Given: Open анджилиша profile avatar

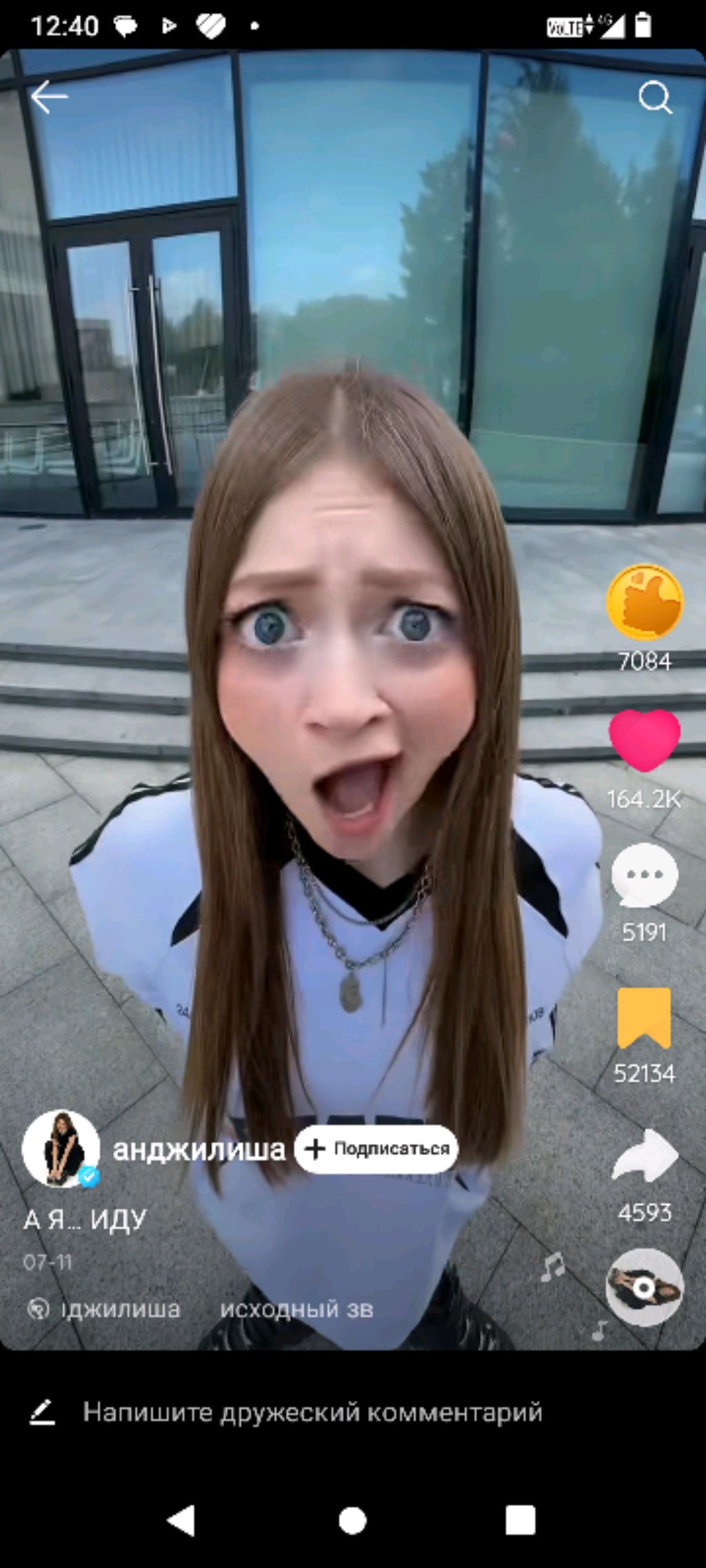Looking at the screenshot, I should point(61,1148).
